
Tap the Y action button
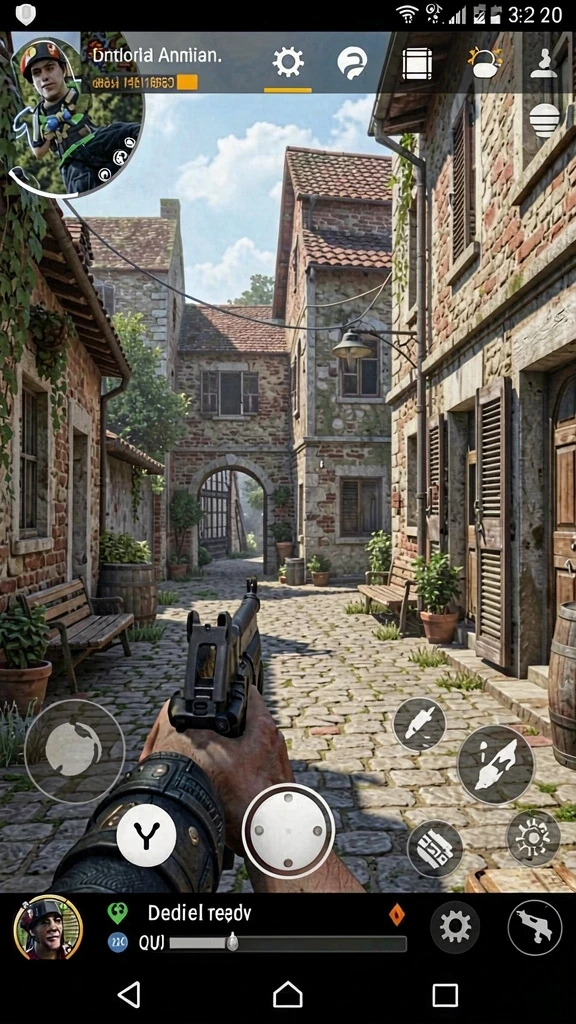[x=146, y=835]
